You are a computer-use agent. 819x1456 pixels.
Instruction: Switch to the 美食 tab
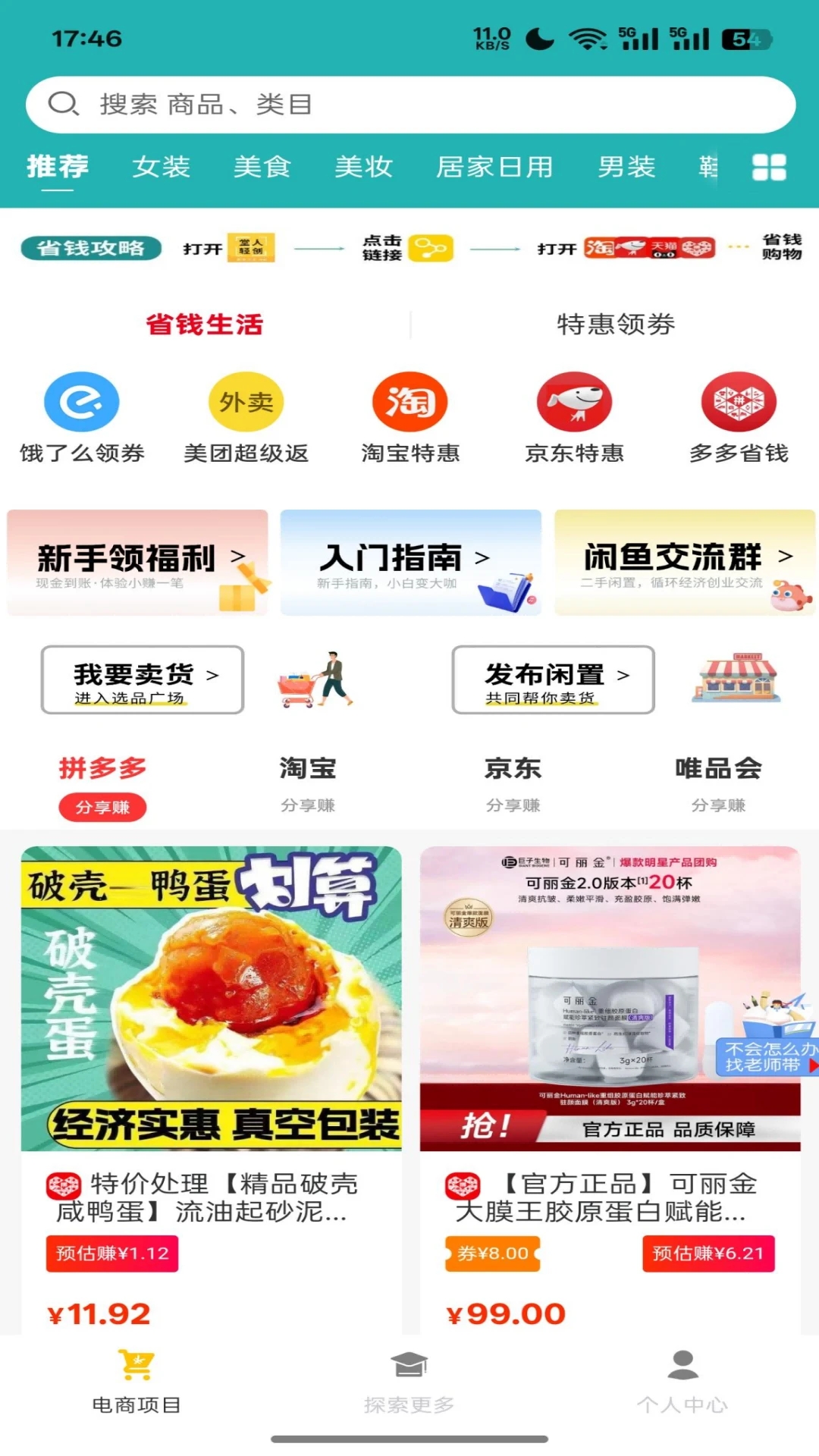click(x=262, y=167)
